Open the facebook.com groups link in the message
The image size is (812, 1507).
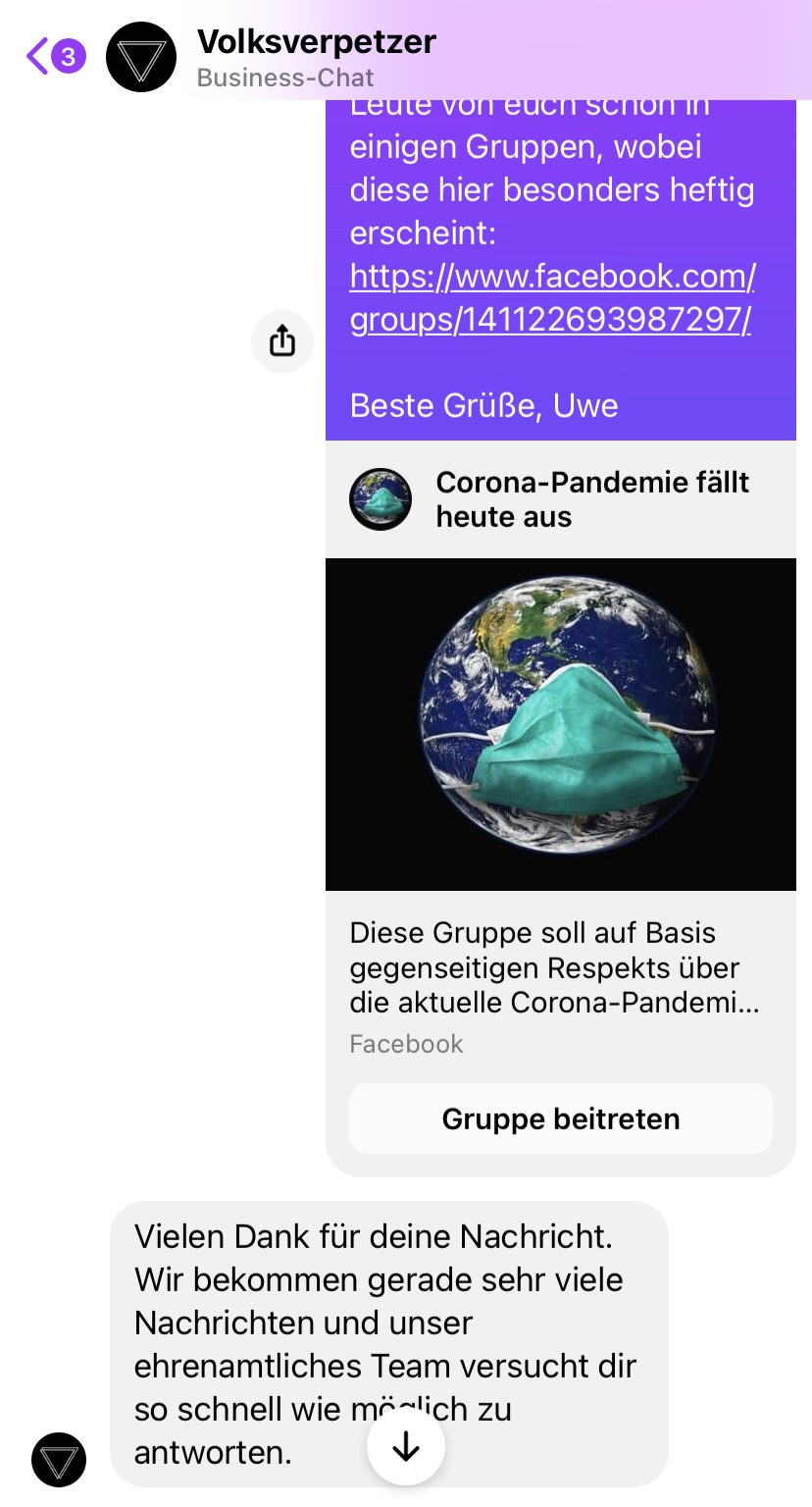coord(551,298)
